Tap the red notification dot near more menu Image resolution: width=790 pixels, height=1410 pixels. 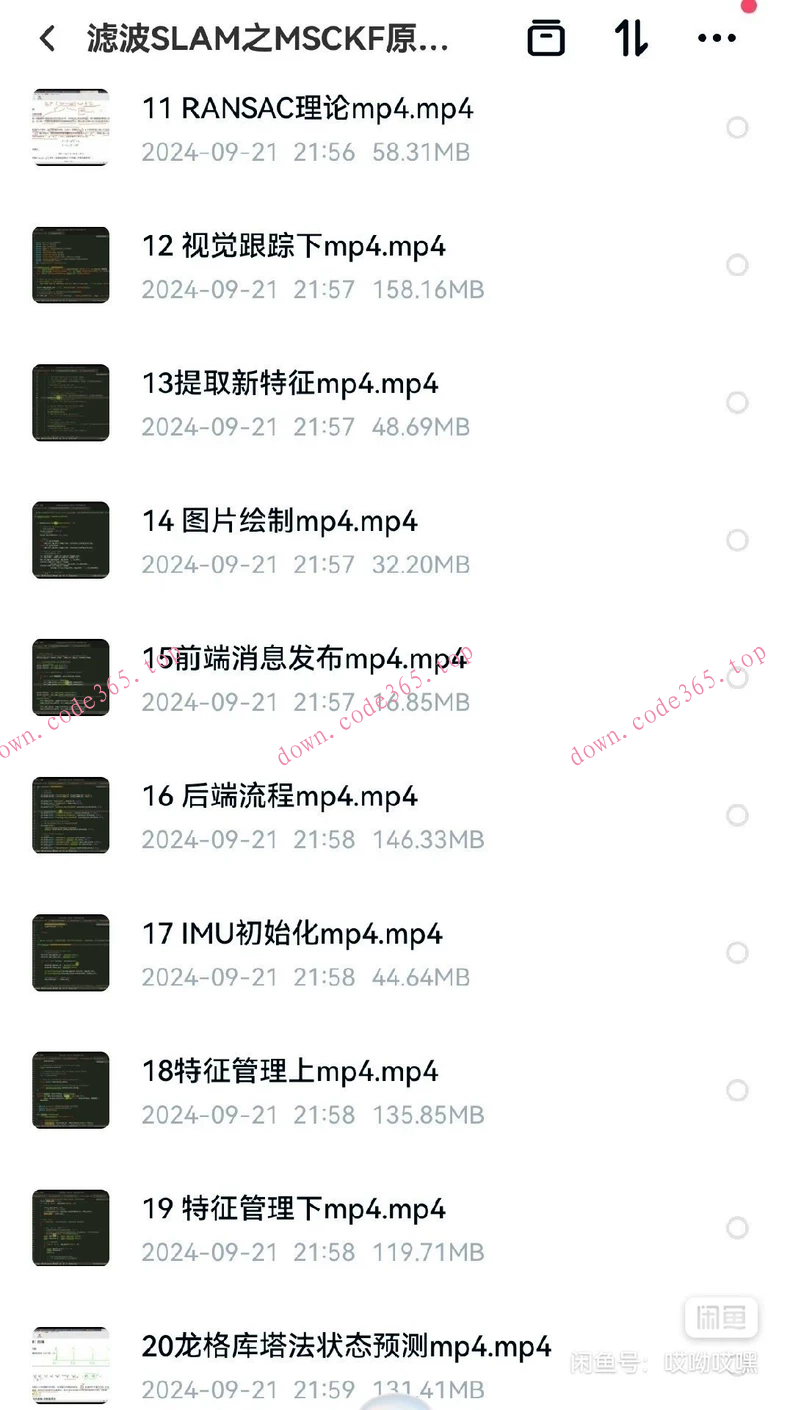[x=750, y=6]
